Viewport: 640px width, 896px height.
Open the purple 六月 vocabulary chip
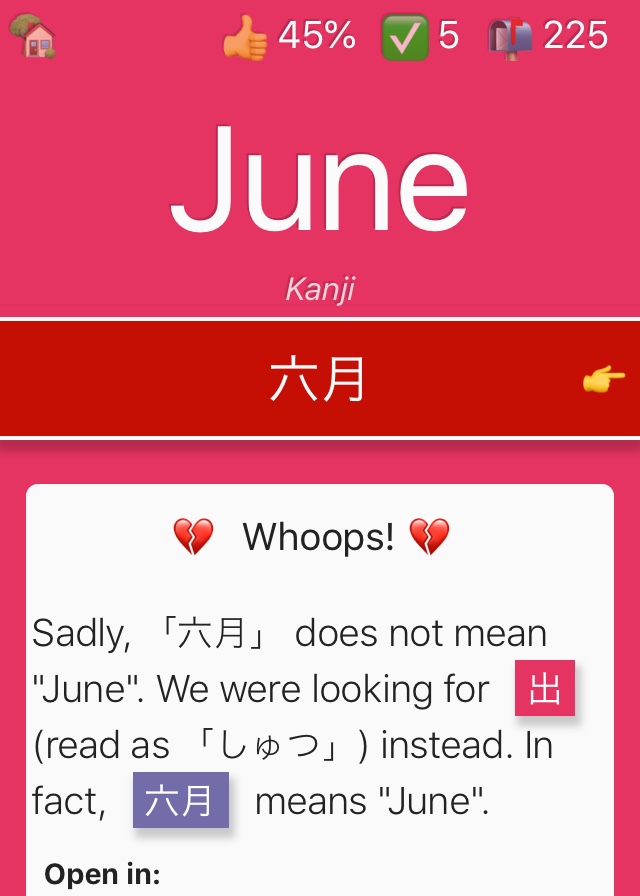click(x=181, y=800)
